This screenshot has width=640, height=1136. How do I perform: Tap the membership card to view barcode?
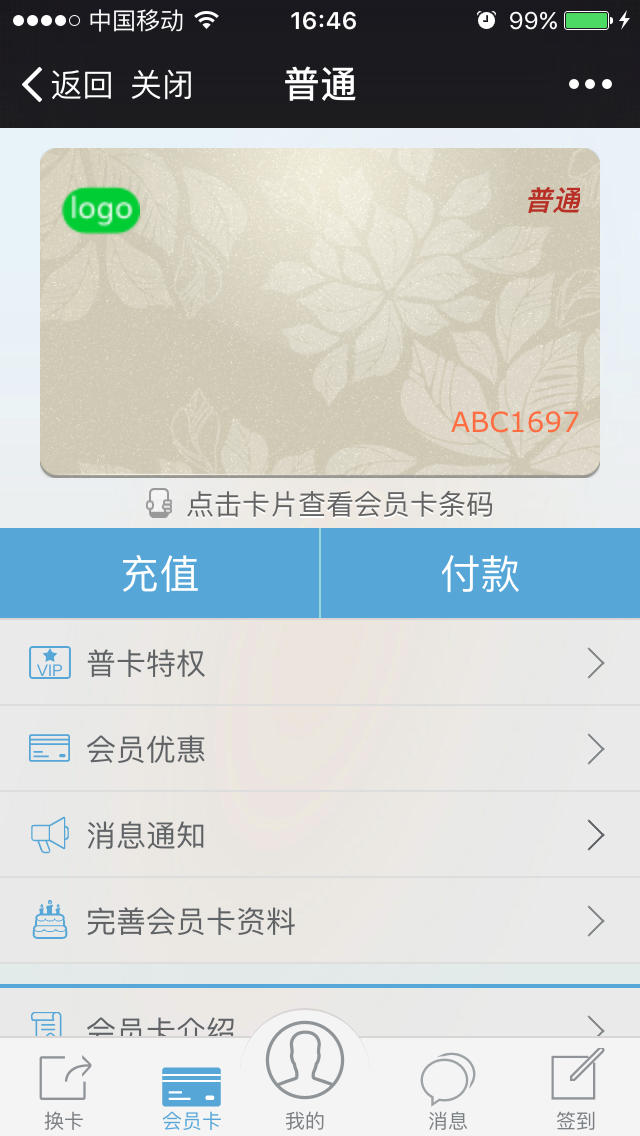click(320, 312)
